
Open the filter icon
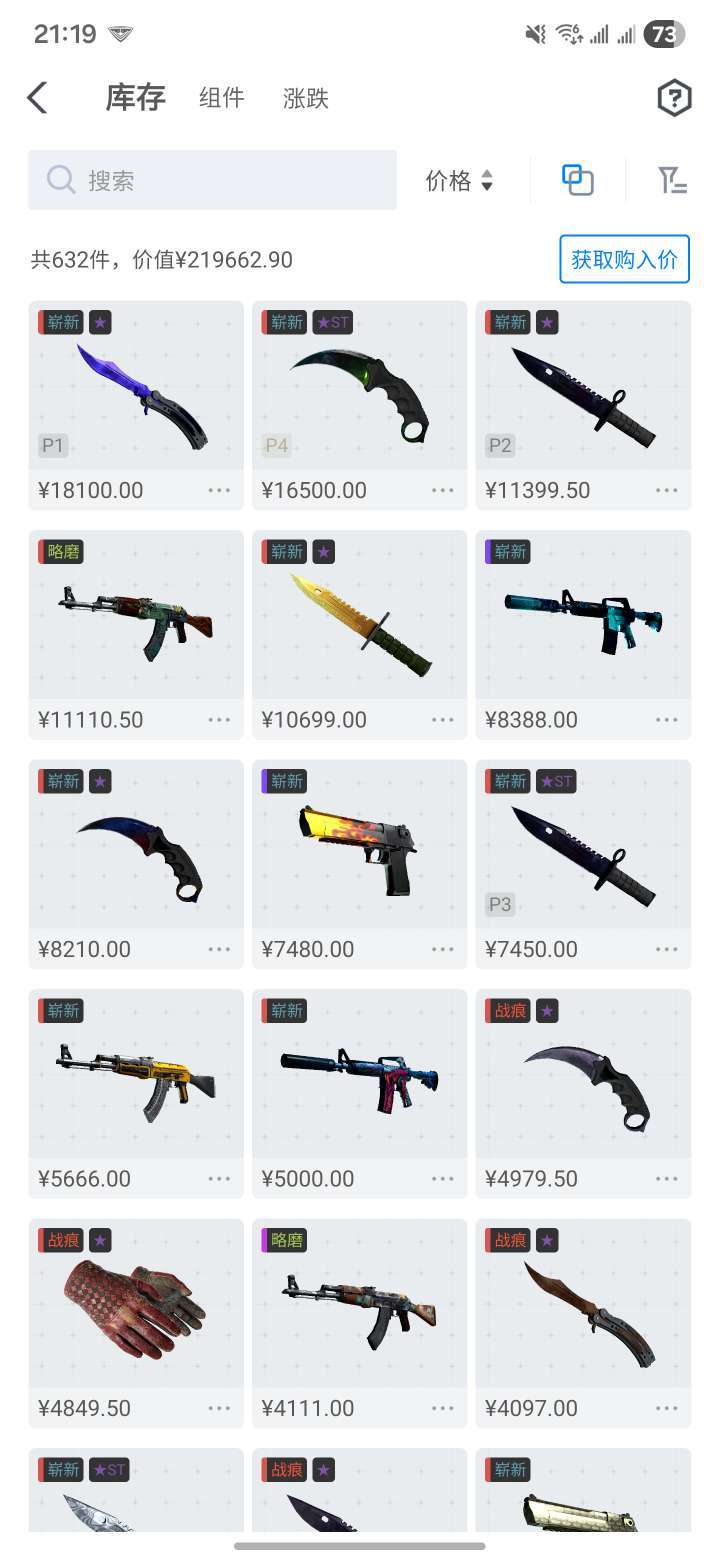[x=672, y=180]
